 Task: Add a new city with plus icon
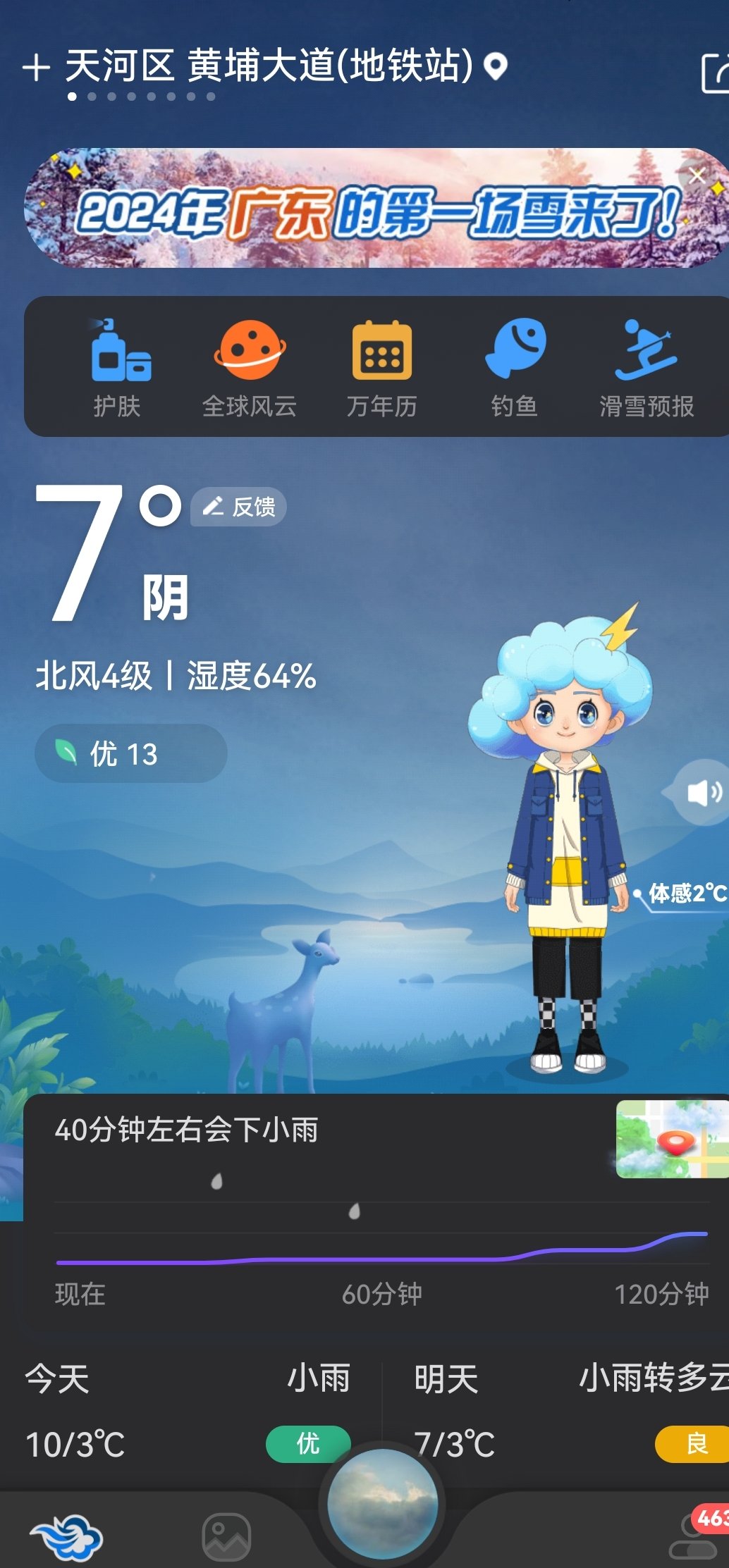tap(36, 68)
